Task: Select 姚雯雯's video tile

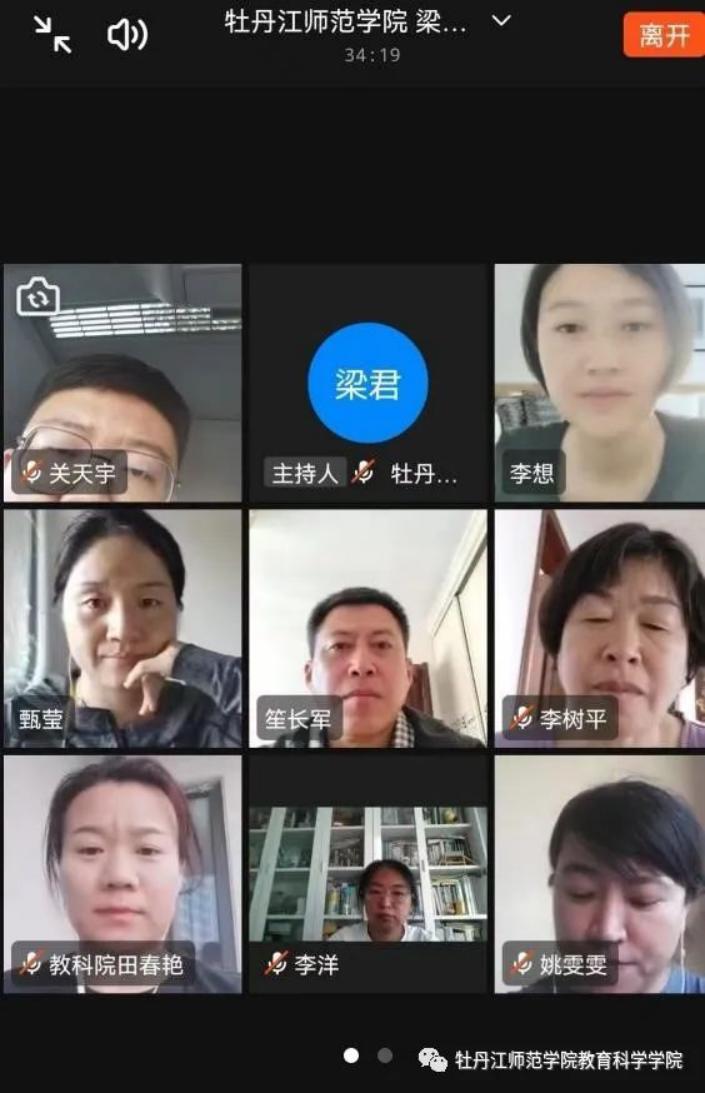Action: click(x=599, y=873)
